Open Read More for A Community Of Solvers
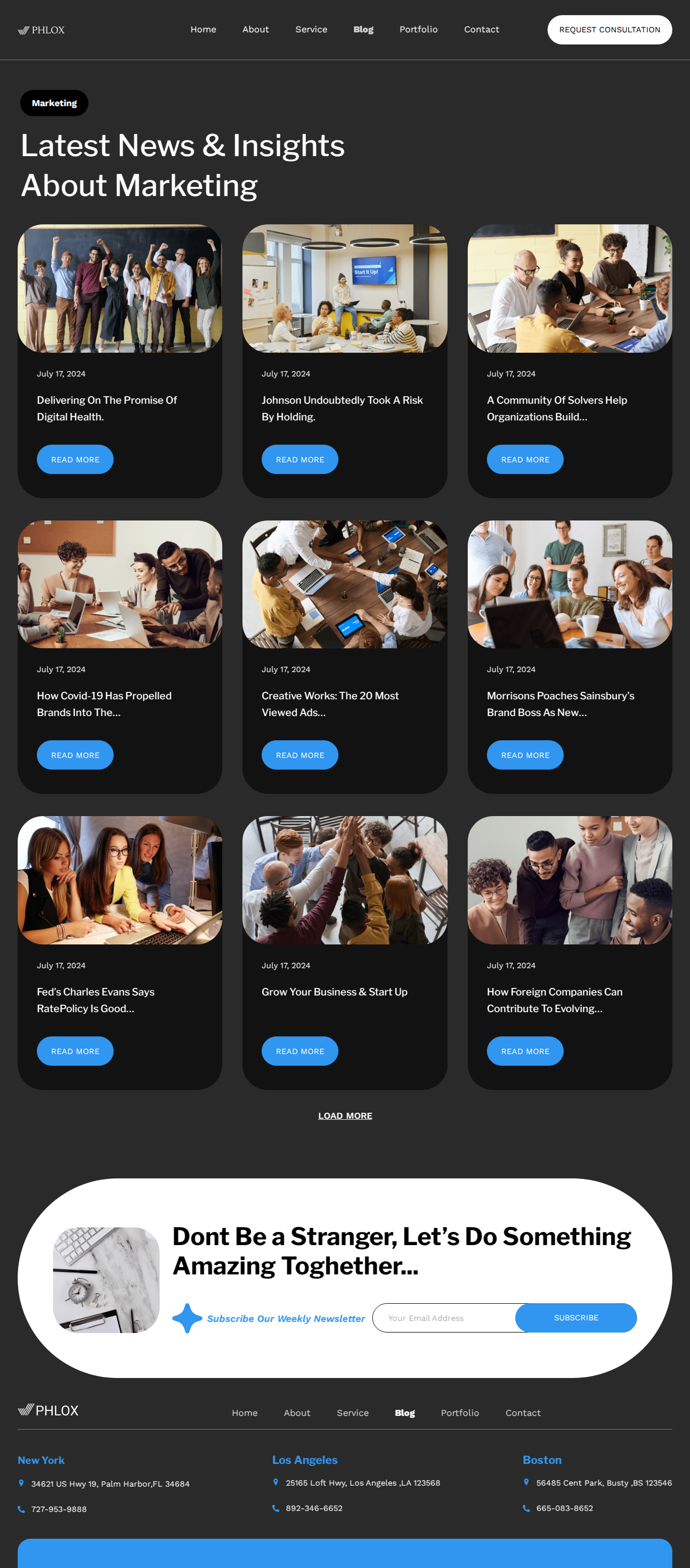The width and height of the screenshot is (690, 1568). (524, 459)
